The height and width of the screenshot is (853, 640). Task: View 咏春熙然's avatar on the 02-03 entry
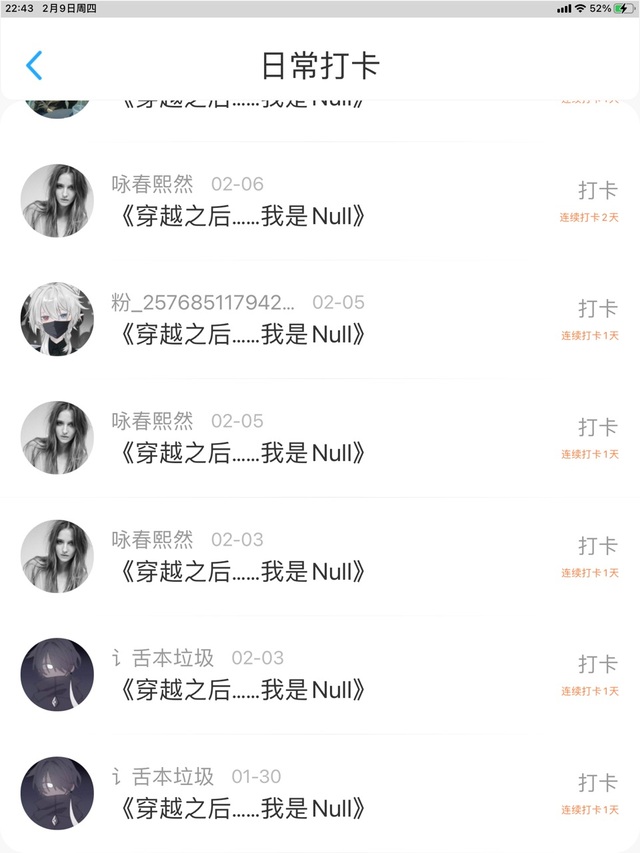tap(57, 556)
